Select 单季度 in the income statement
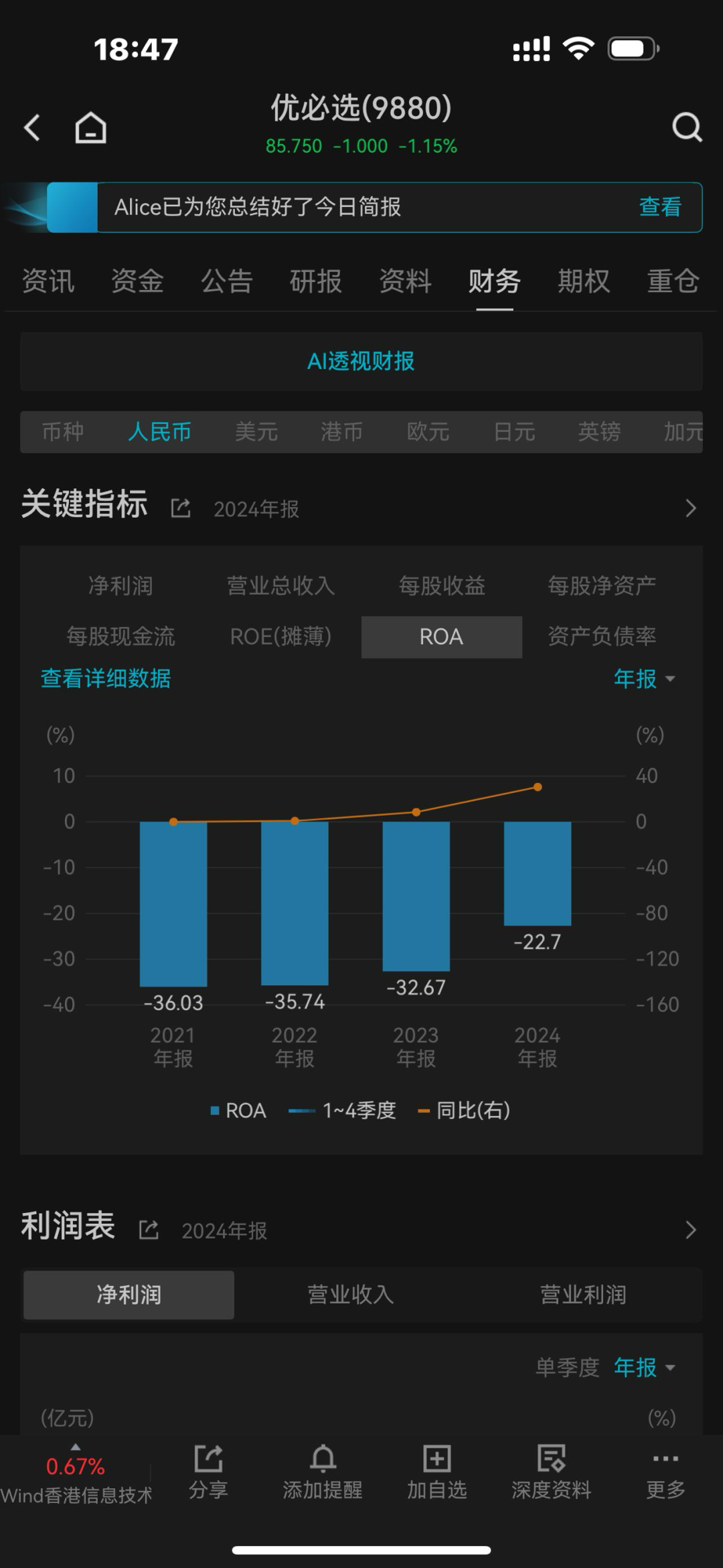Screen dimensions: 723x1568 tap(567, 1367)
